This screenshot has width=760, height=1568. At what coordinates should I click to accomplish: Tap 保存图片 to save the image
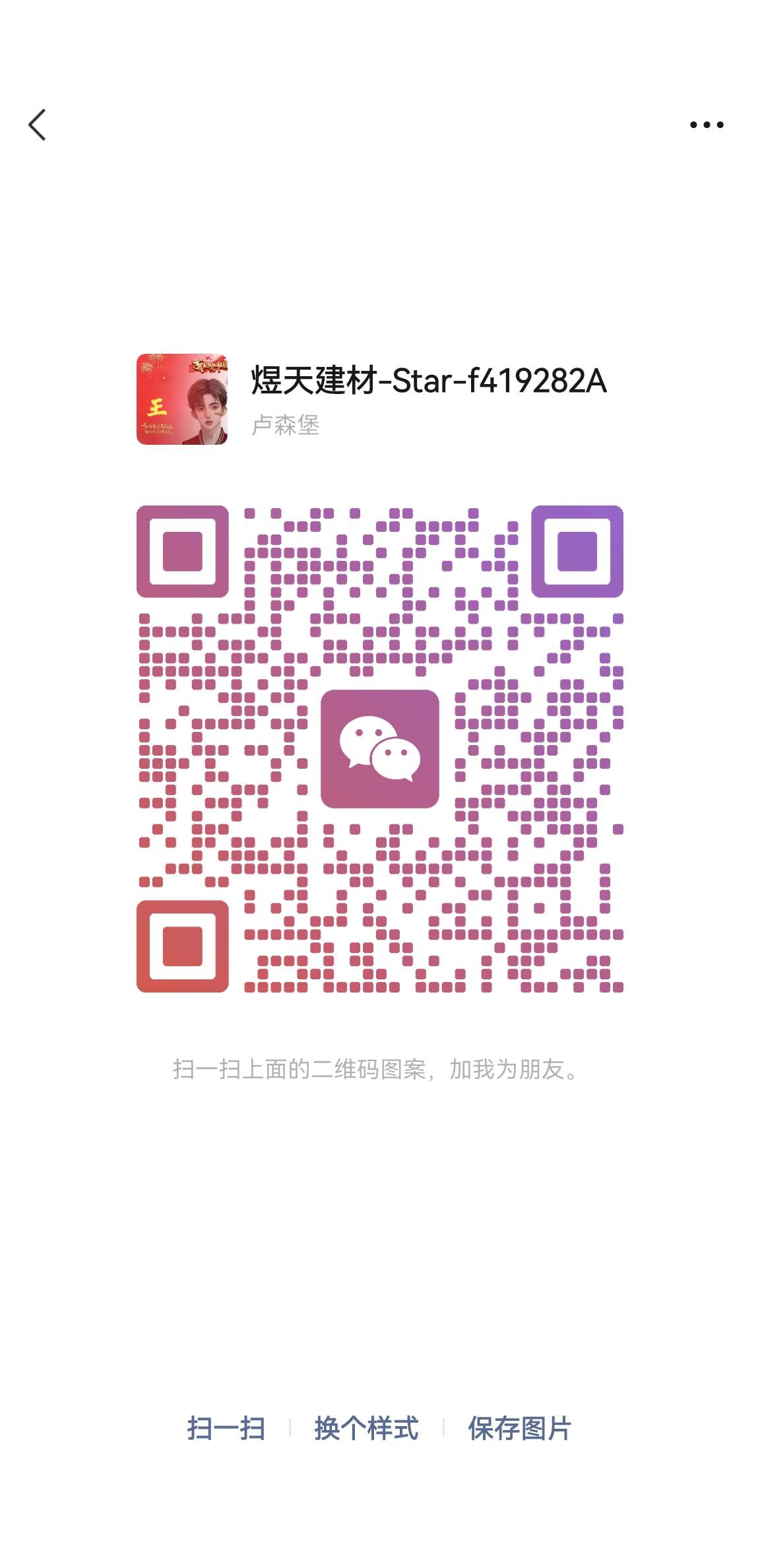point(520,1428)
